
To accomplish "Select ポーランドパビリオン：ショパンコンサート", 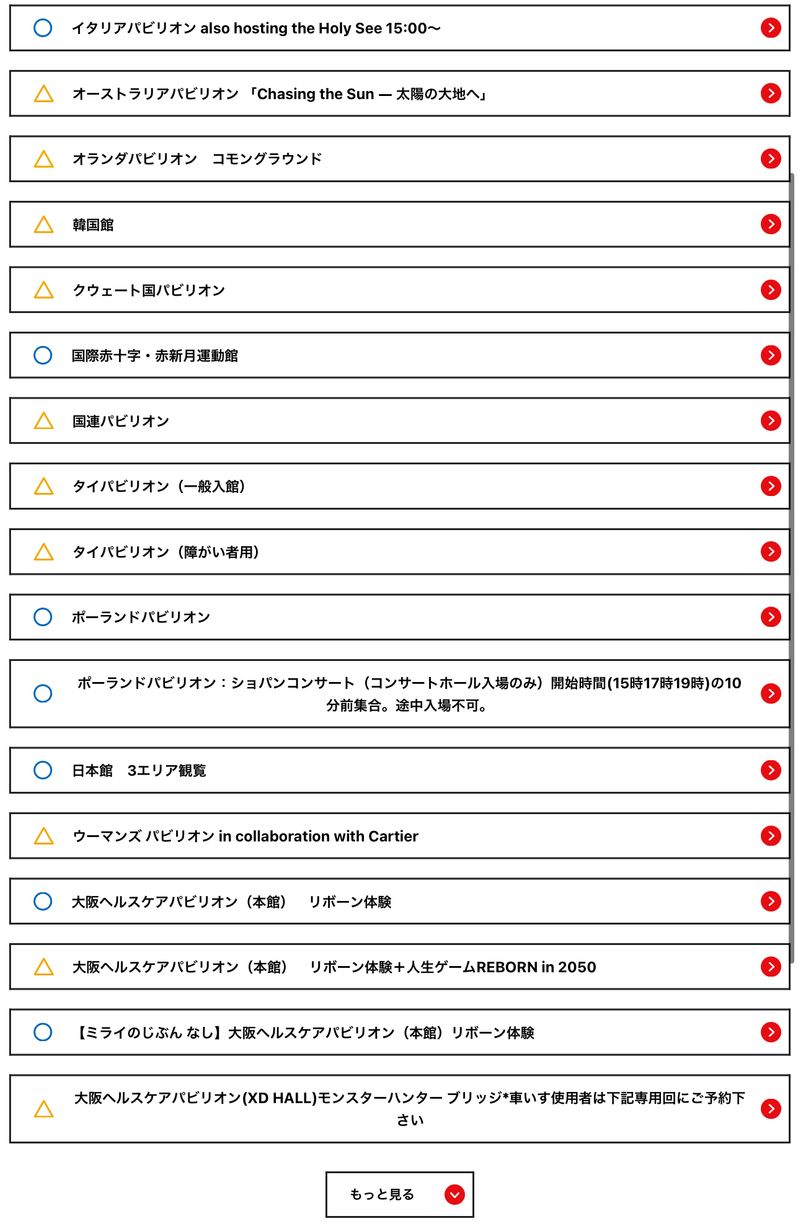I will point(399,694).
